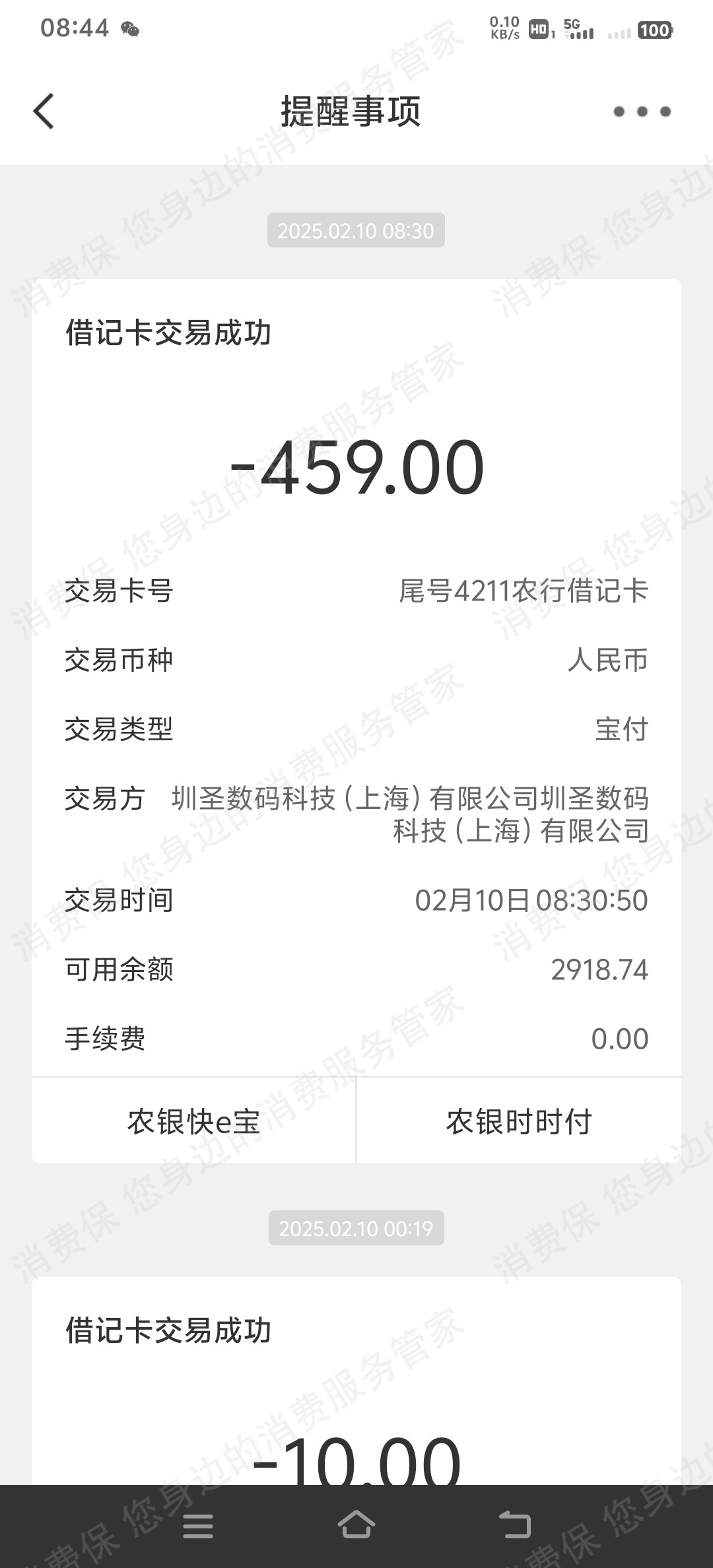Tap the 提醒事项 title bar
713x1568 pixels.
[351, 111]
